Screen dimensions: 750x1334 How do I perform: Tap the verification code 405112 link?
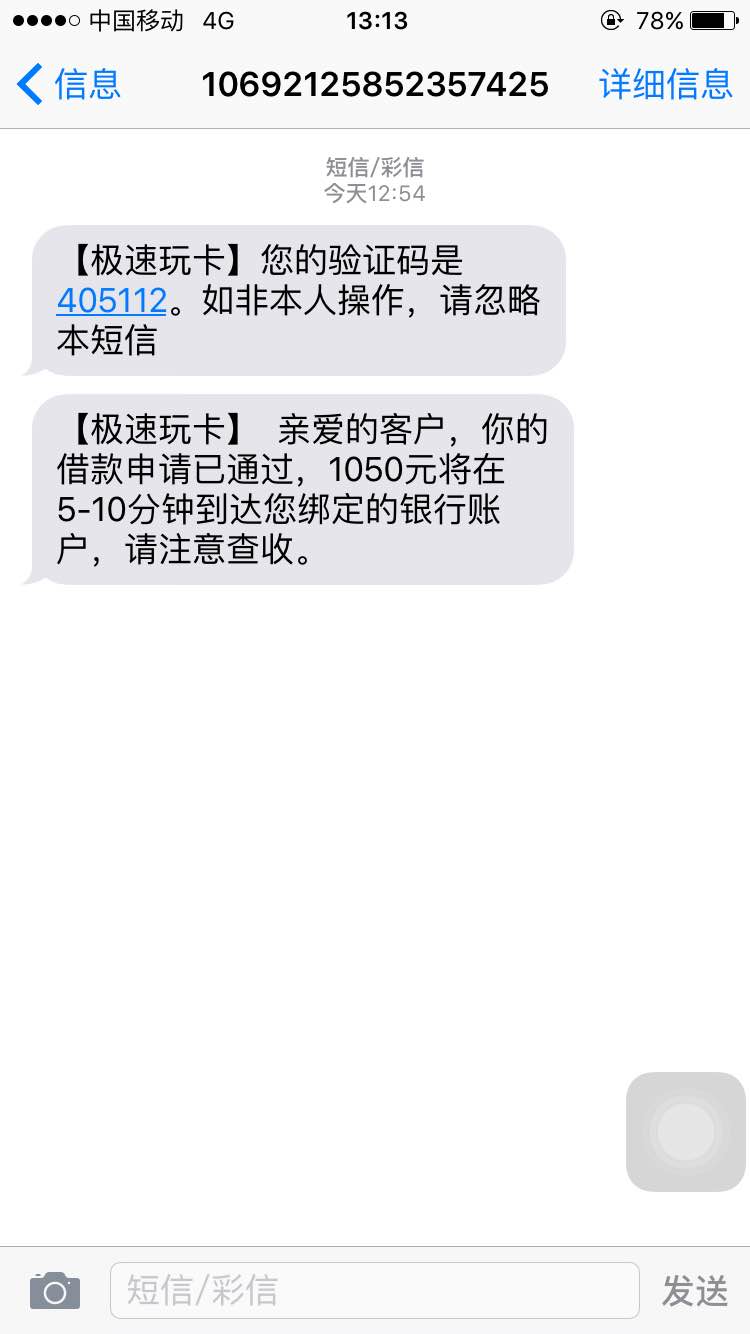pyautogui.click(x=111, y=300)
